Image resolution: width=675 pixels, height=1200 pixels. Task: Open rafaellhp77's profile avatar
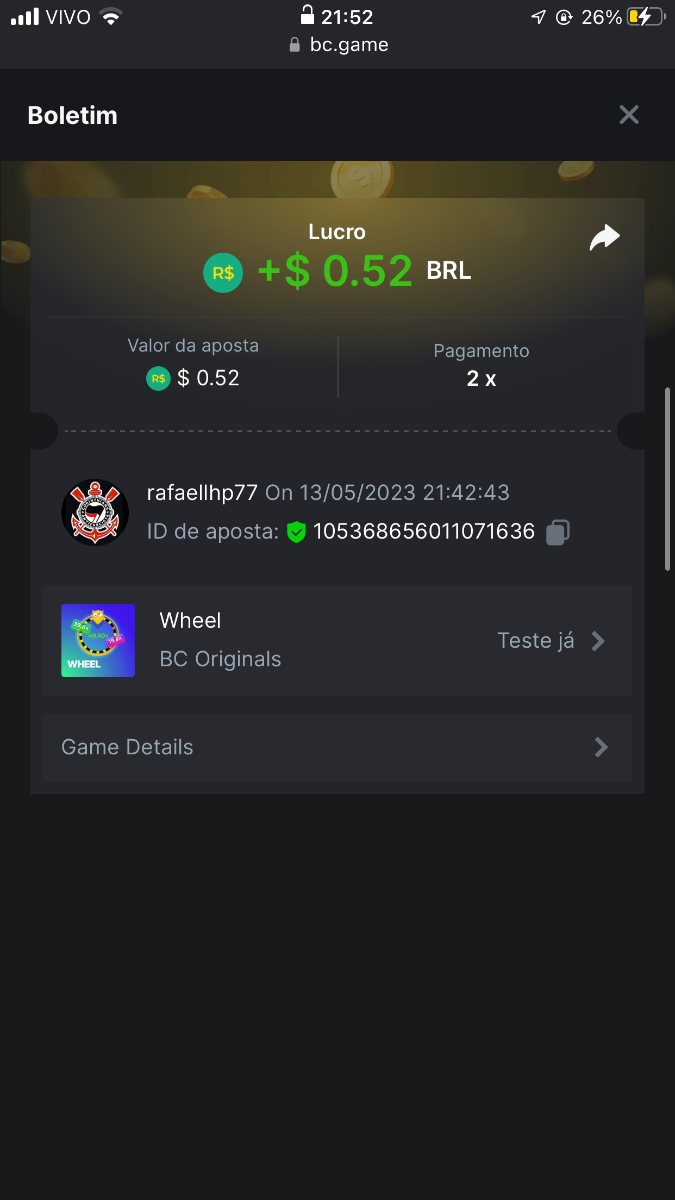[95, 512]
